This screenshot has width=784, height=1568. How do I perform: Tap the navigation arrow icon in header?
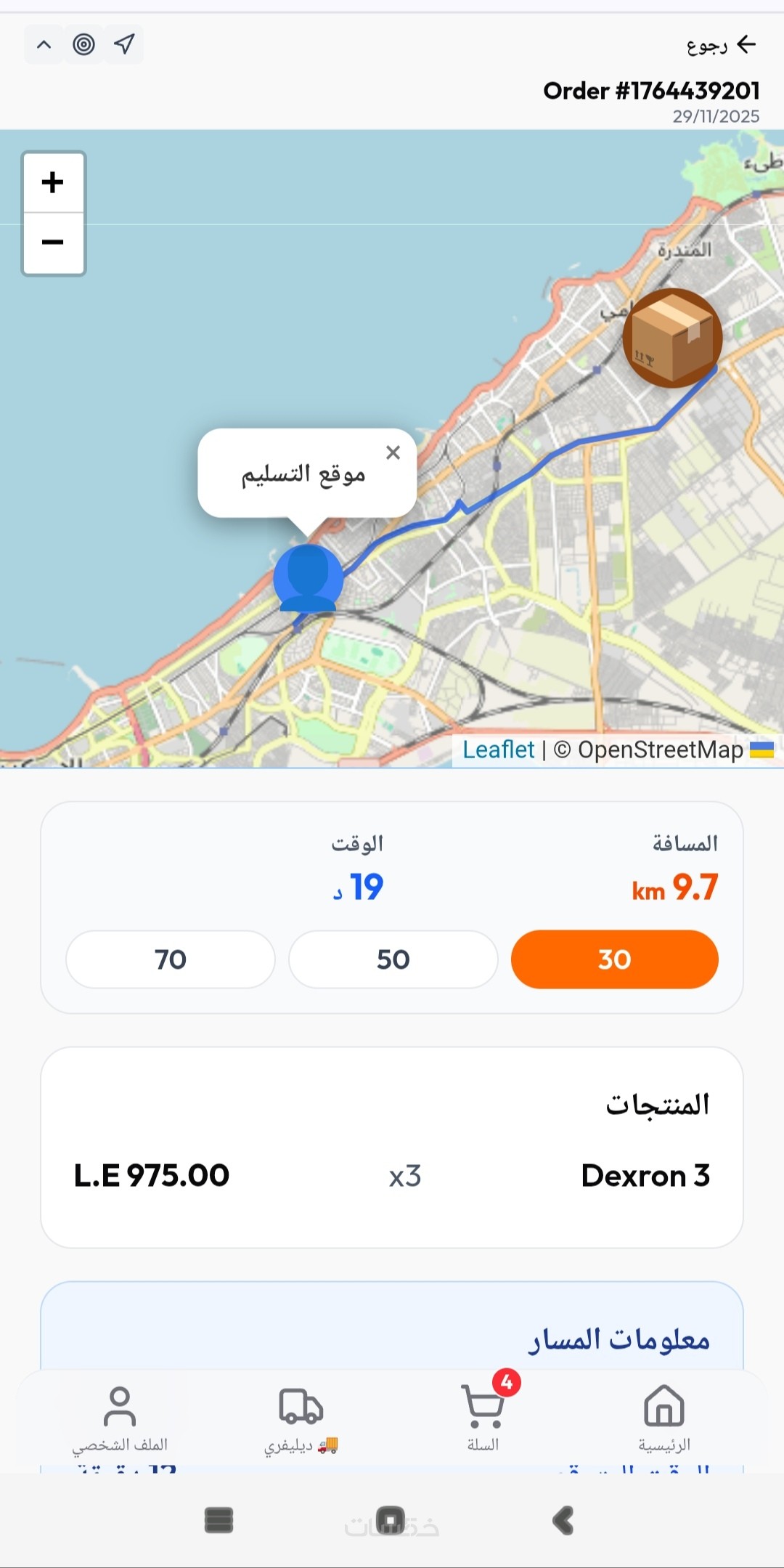click(x=124, y=44)
